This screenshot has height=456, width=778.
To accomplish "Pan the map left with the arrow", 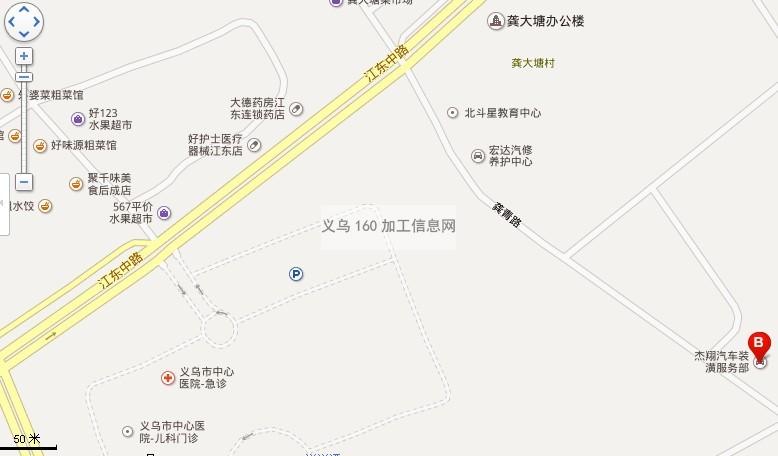I will (11, 21).
